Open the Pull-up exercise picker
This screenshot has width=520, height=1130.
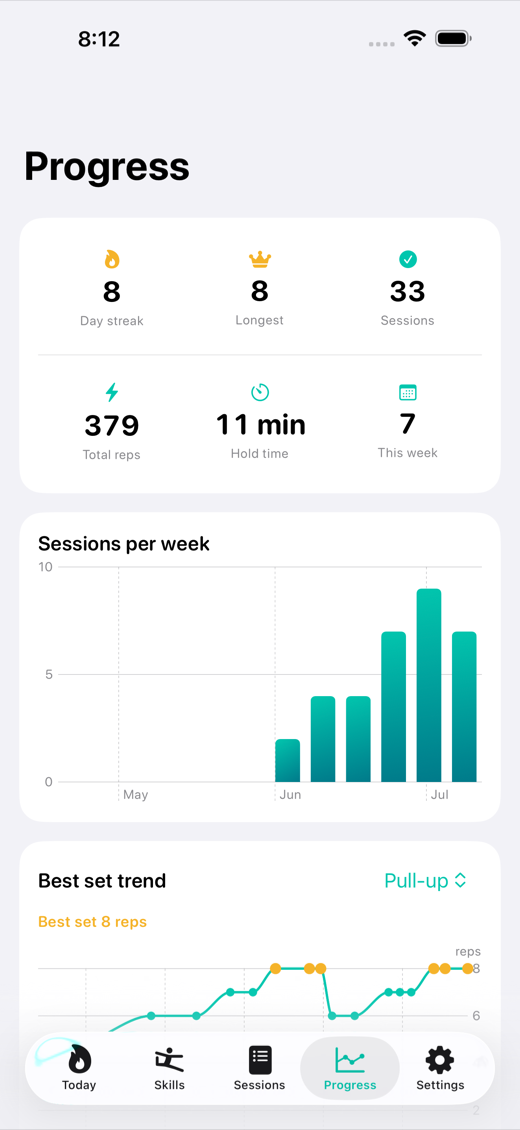[426, 881]
